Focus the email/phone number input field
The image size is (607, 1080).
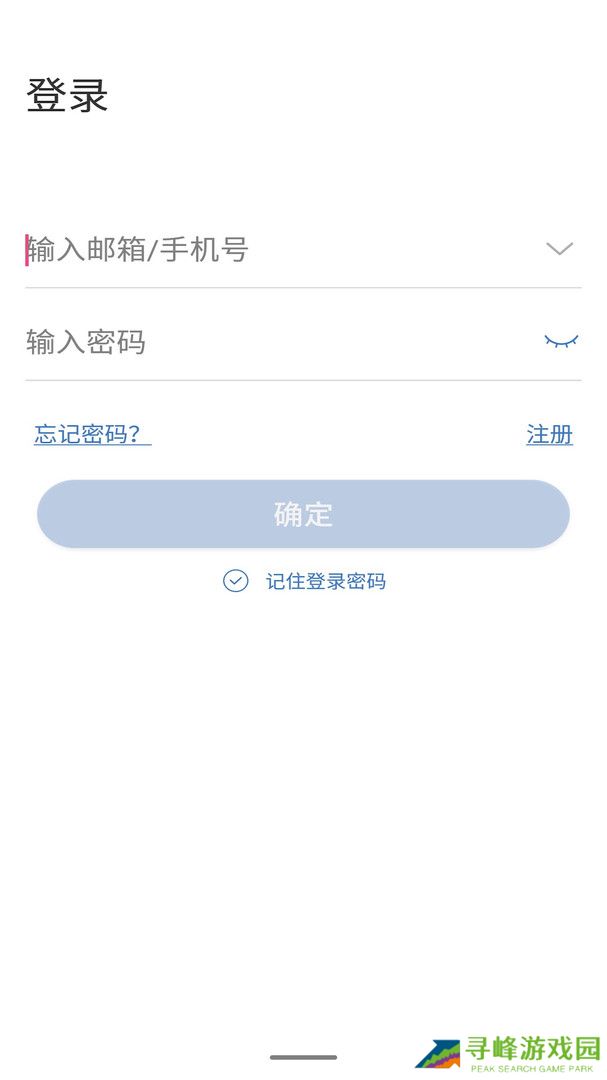point(270,249)
